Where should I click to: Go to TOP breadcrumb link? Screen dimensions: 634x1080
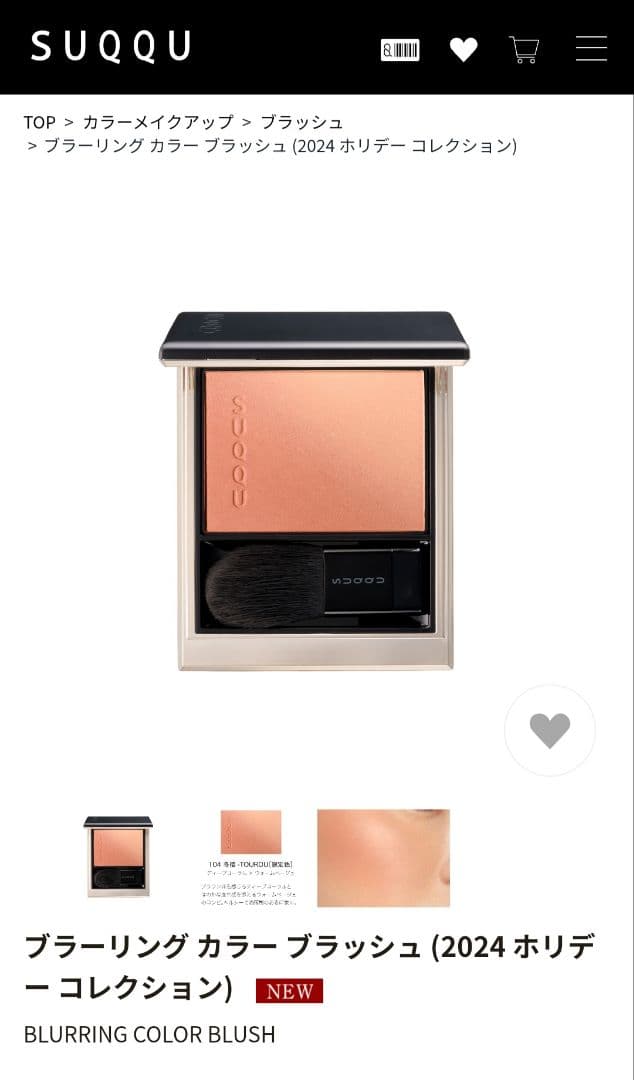40,122
